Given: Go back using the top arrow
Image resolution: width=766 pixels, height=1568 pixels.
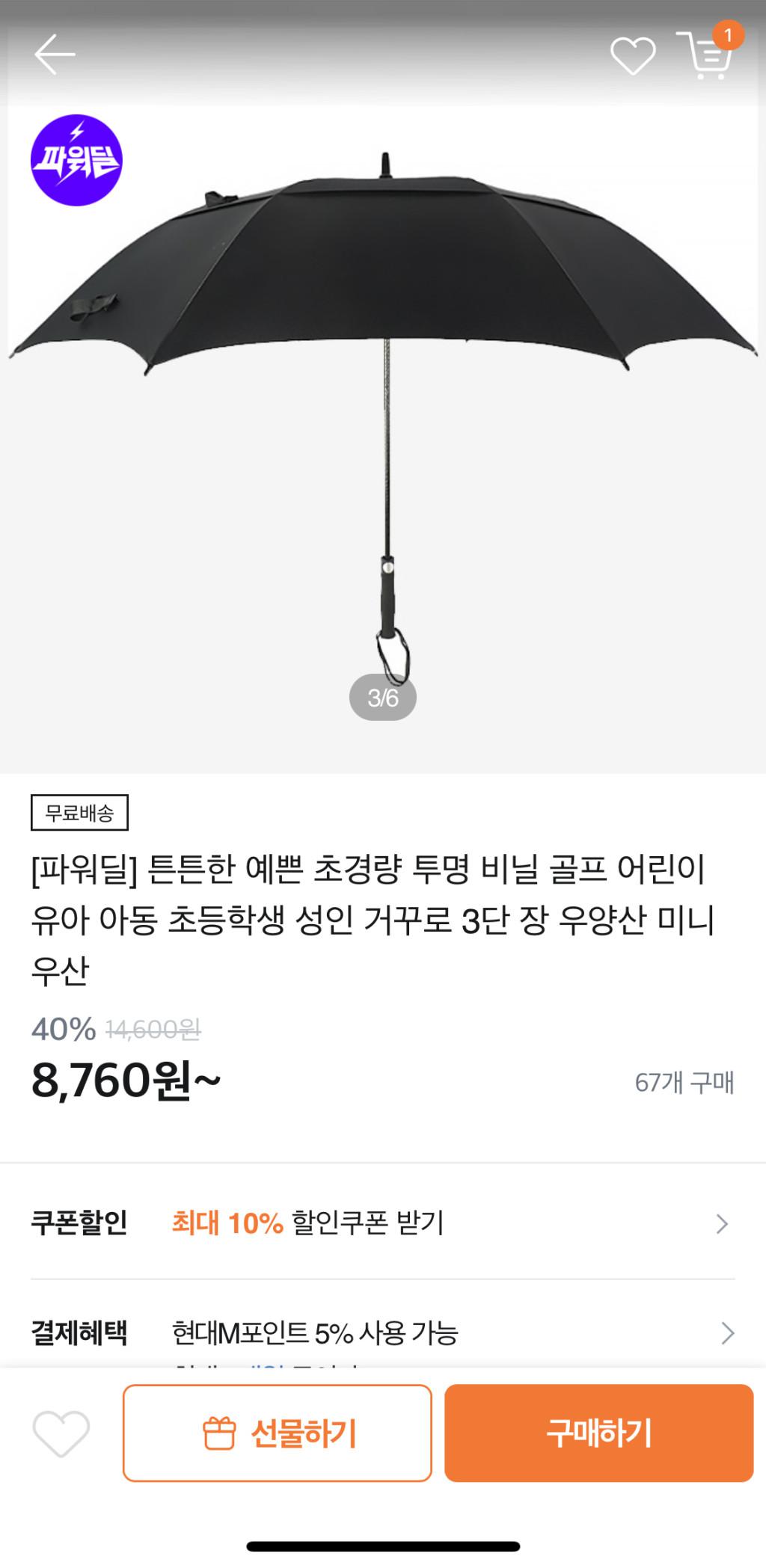Looking at the screenshot, I should 55,55.
